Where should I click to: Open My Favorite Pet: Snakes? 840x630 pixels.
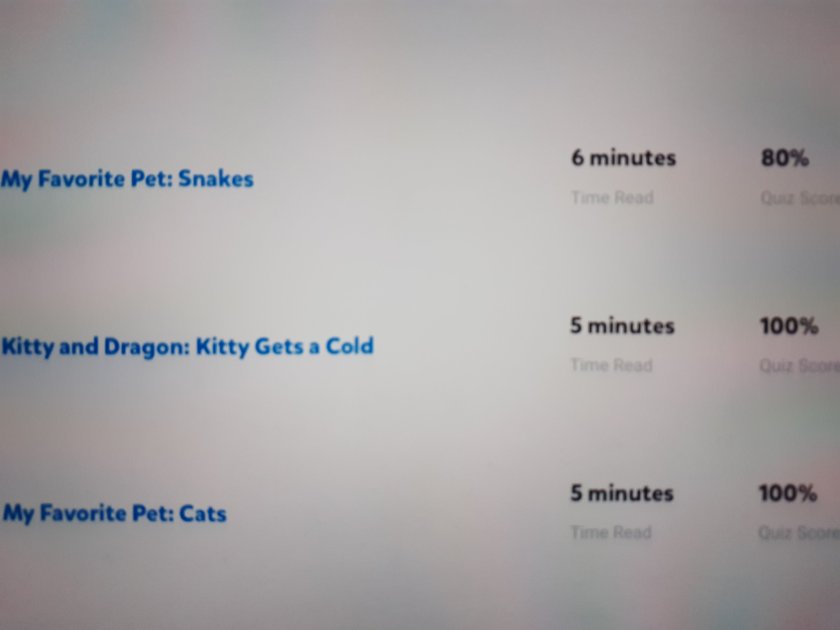[x=127, y=180]
